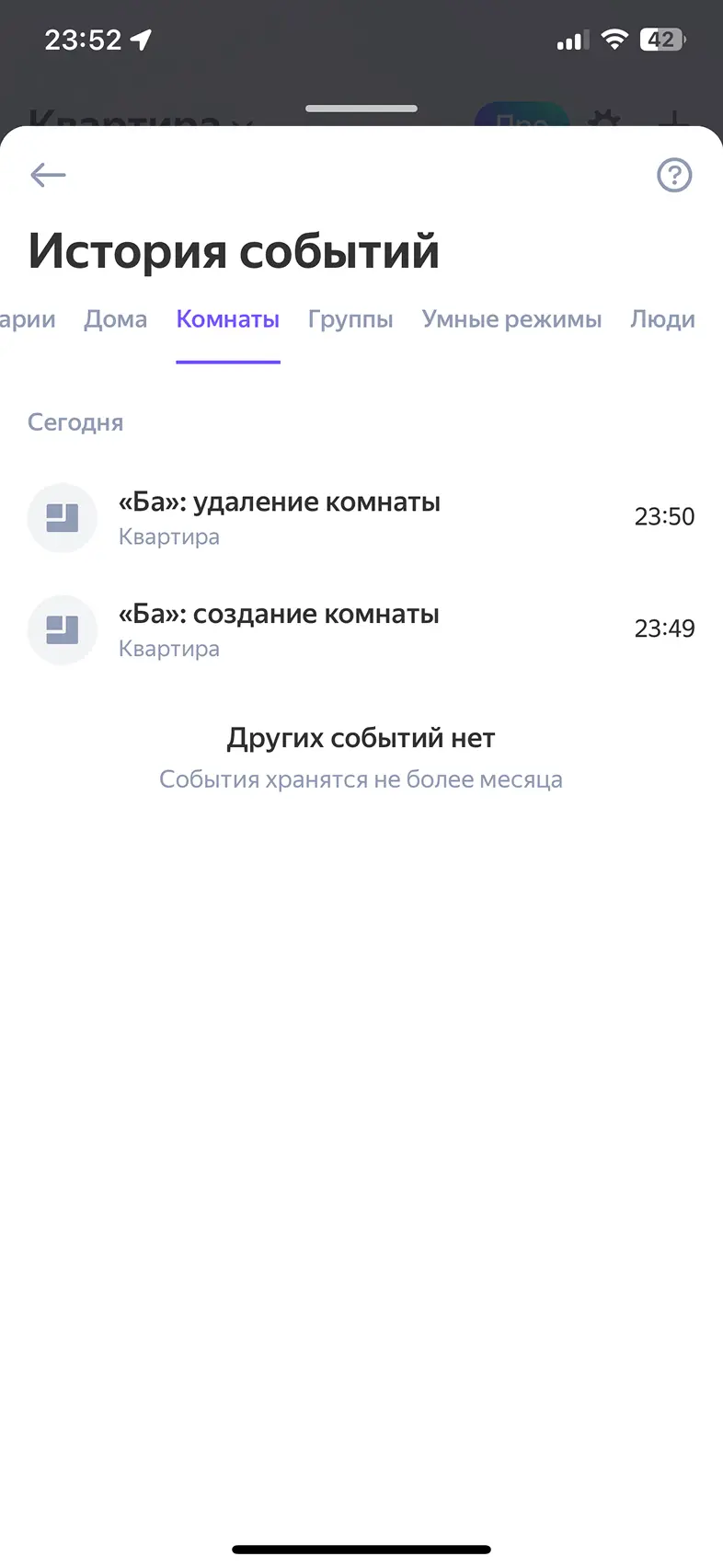This screenshot has width=723, height=1568.
Task: Open the help question mark icon
Action: (x=674, y=175)
